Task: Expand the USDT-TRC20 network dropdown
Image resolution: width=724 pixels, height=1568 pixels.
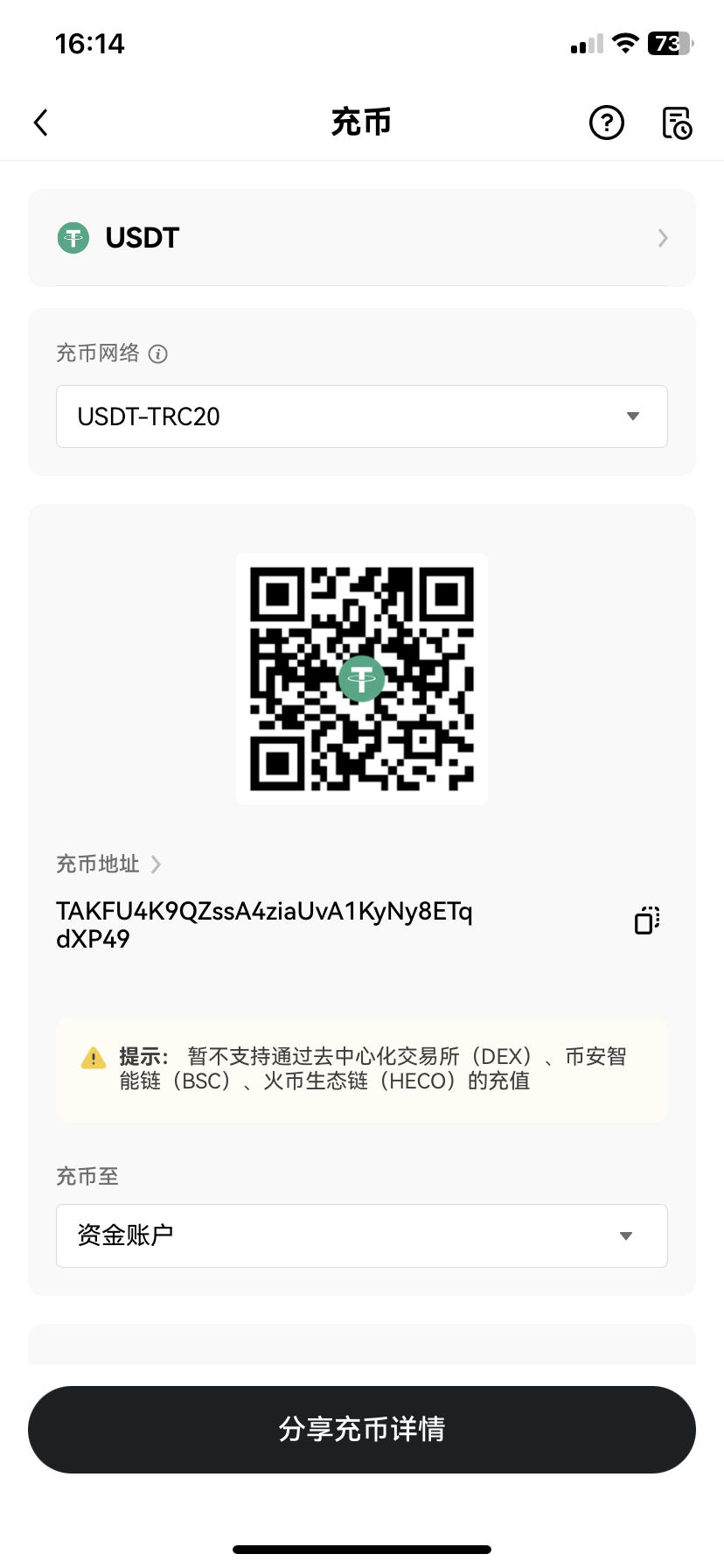Action: tap(362, 416)
